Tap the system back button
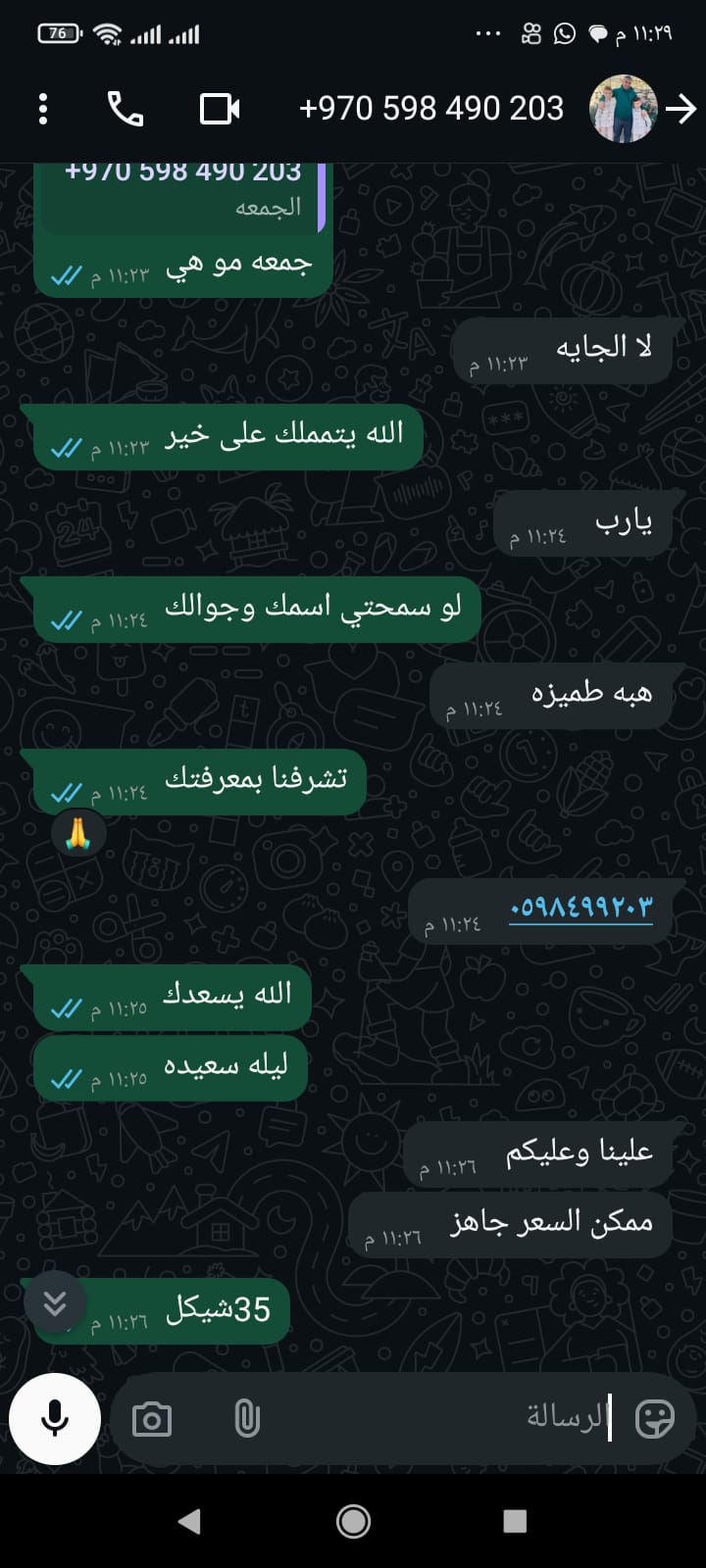The height and width of the screenshot is (1568, 706). click(189, 1521)
